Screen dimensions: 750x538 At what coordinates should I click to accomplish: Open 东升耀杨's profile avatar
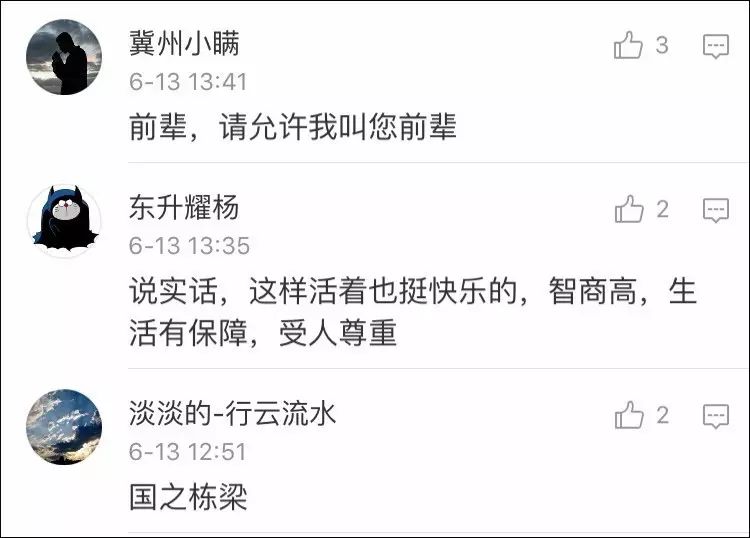(64, 221)
